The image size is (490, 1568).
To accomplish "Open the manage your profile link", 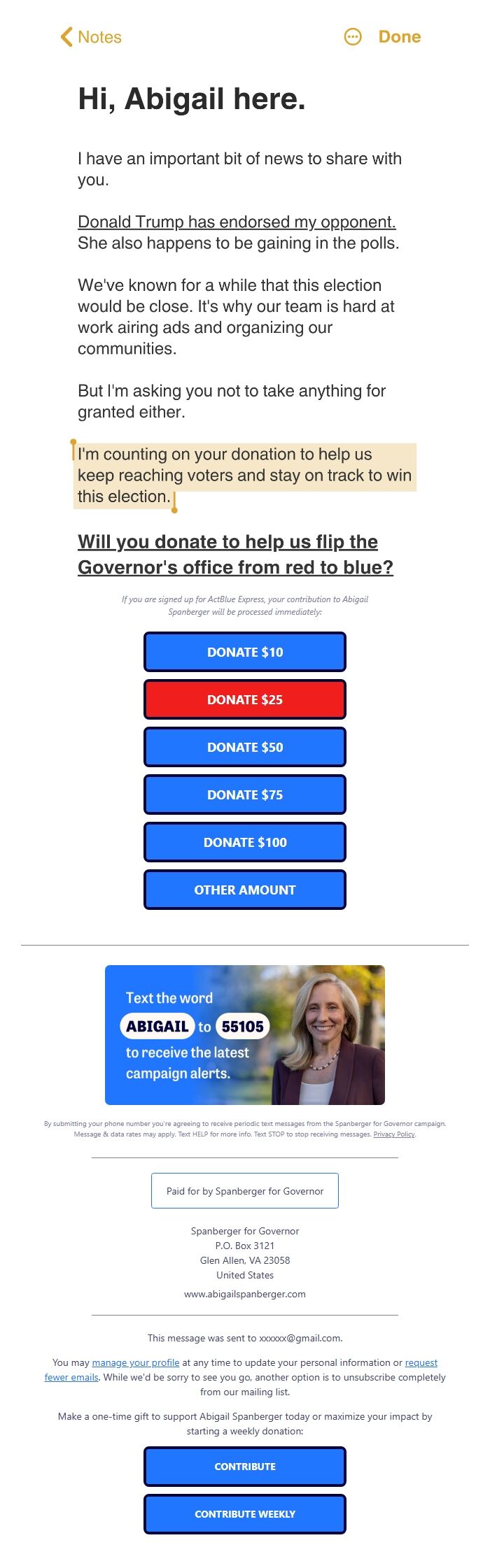I will pyautogui.click(x=136, y=1362).
